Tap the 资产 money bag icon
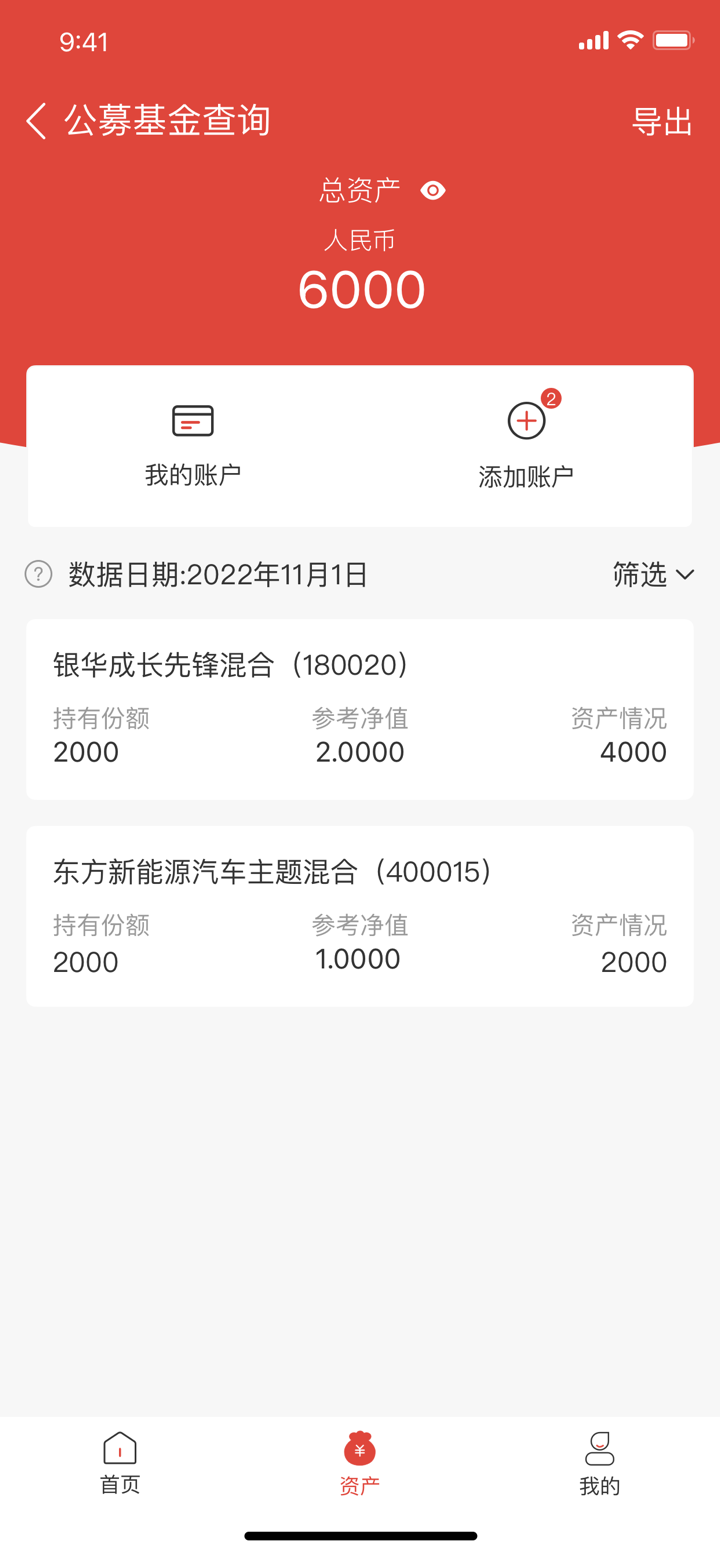720x1558 pixels. coord(359,1446)
